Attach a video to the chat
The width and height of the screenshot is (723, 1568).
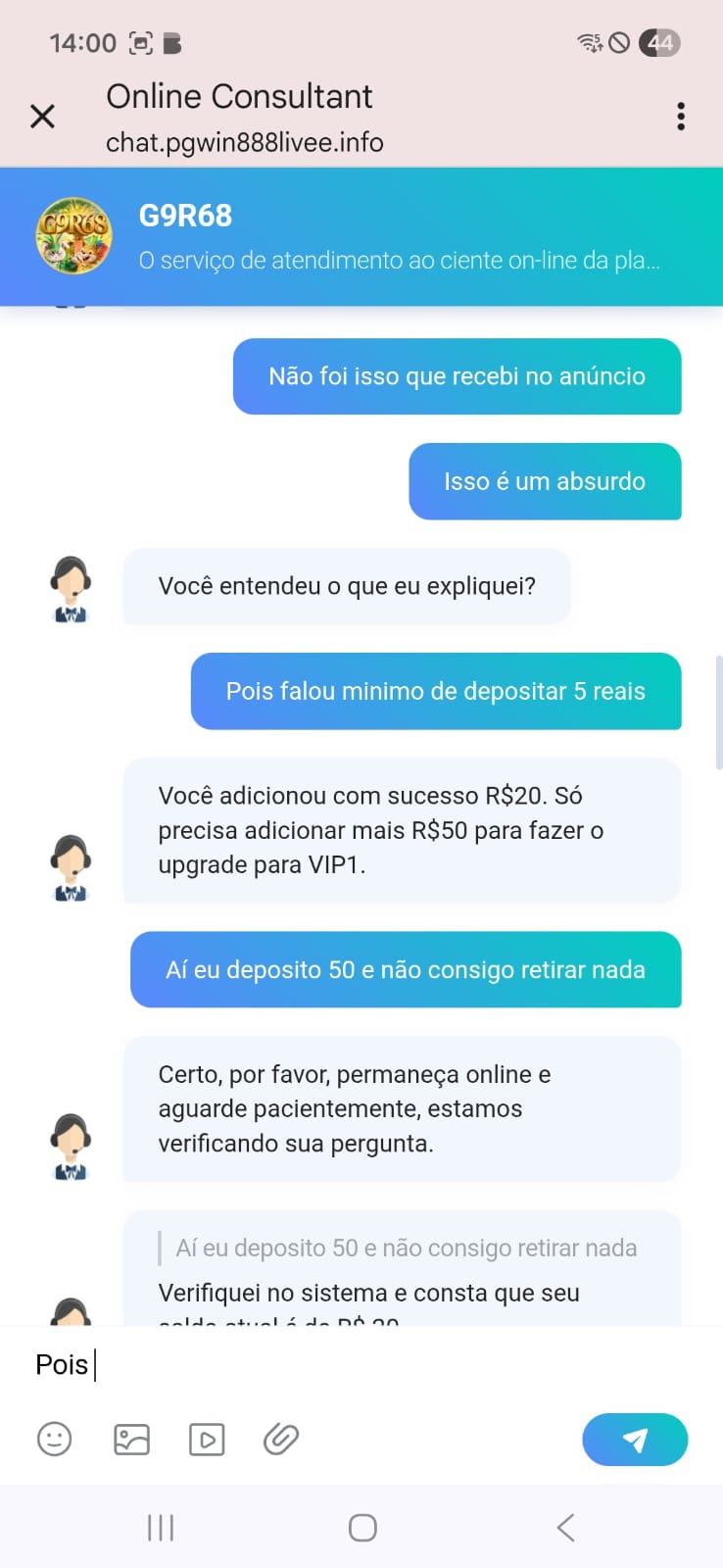207,1439
